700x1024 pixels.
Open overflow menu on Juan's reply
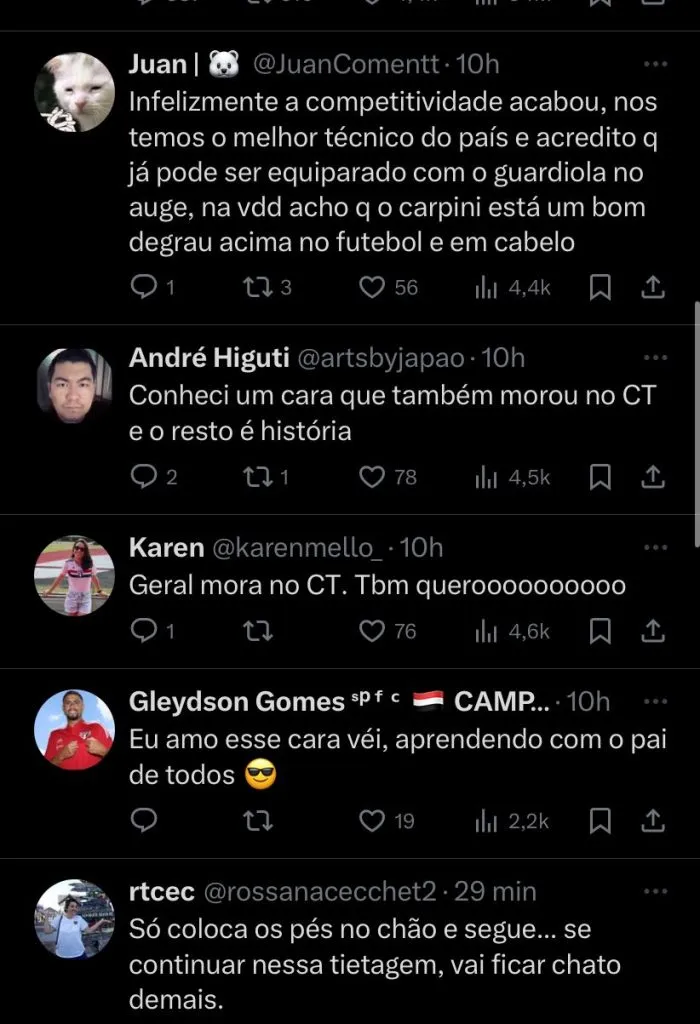click(x=655, y=64)
